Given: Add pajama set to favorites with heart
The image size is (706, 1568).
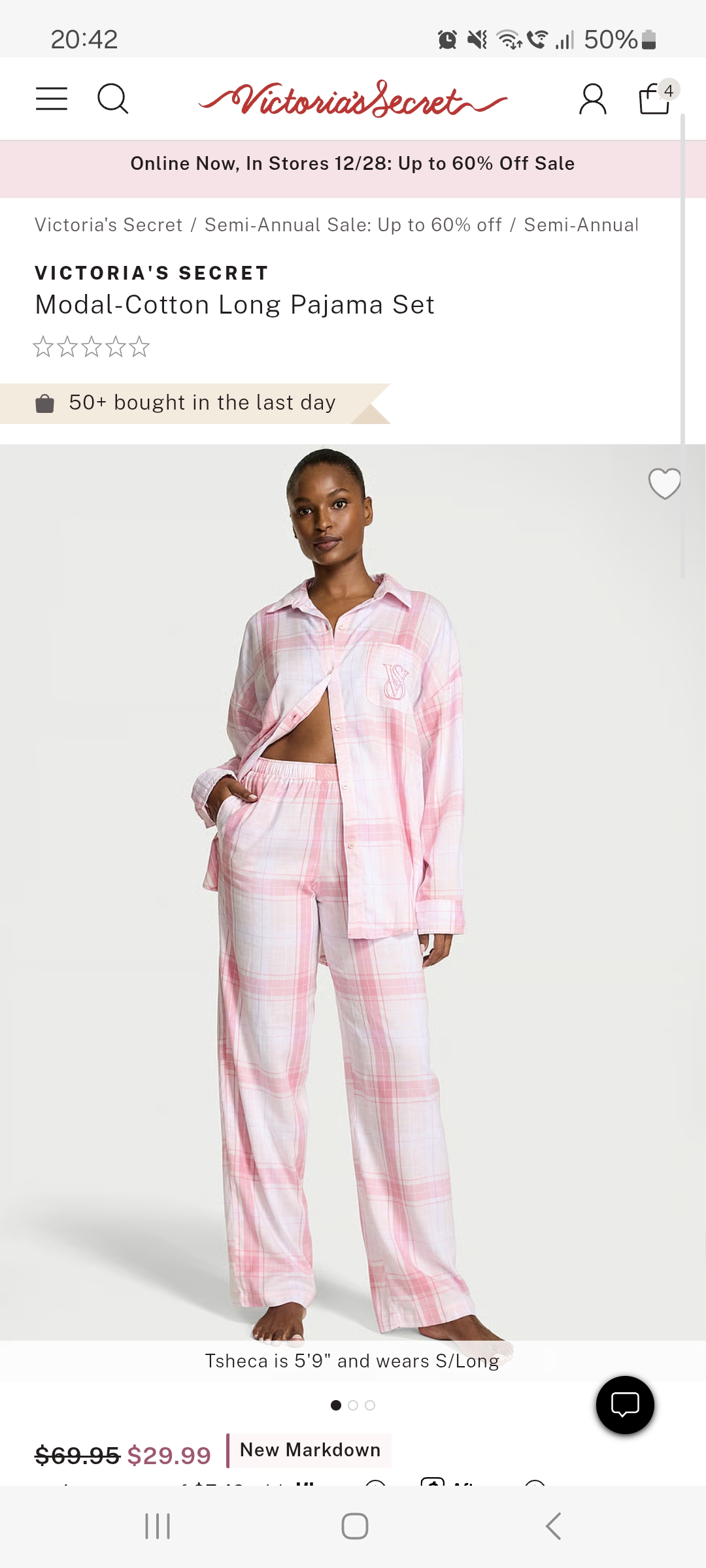Looking at the screenshot, I should tap(664, 483).
